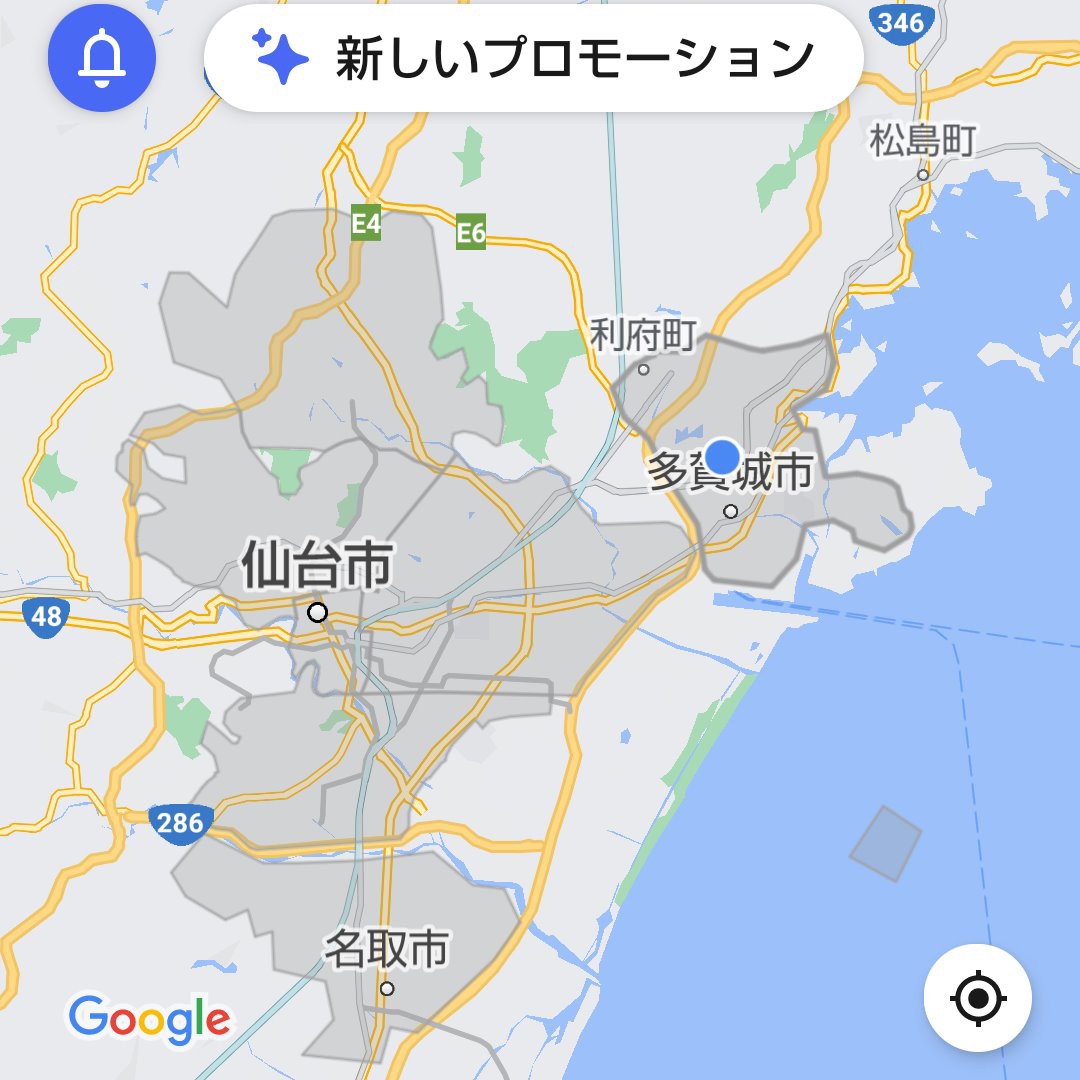Recenter map on my current location

977,997
